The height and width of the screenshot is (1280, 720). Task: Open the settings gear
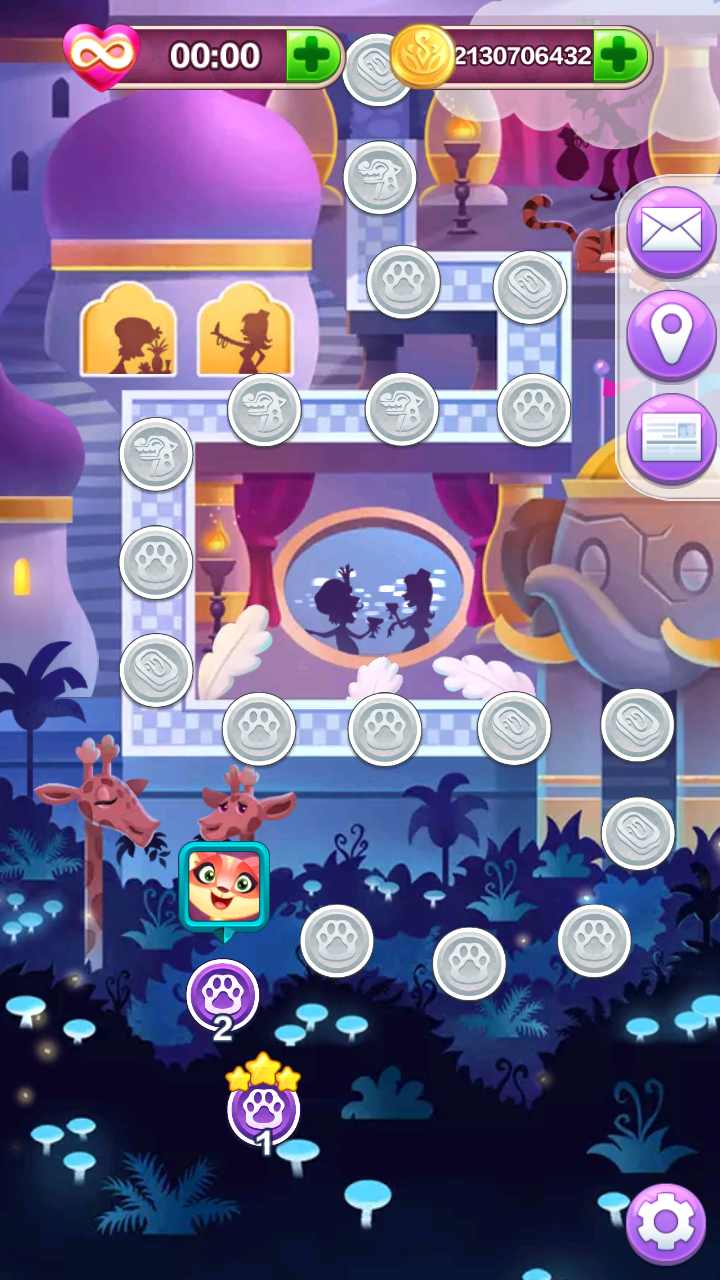(666, 1223)
